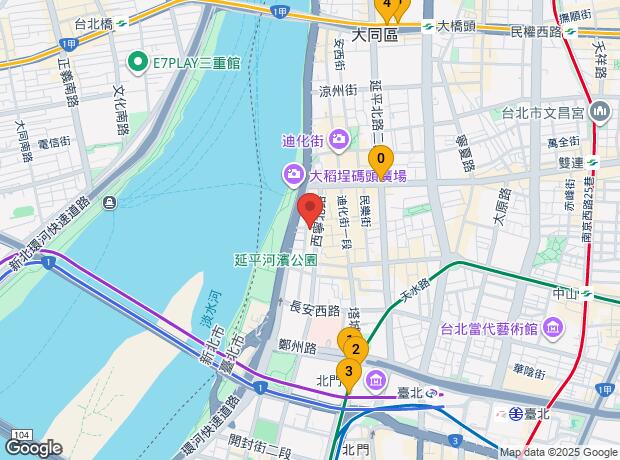Open the 台北當代藝術館 museum icon
This screenshot has height=460, width=620.
click(552, 329)
